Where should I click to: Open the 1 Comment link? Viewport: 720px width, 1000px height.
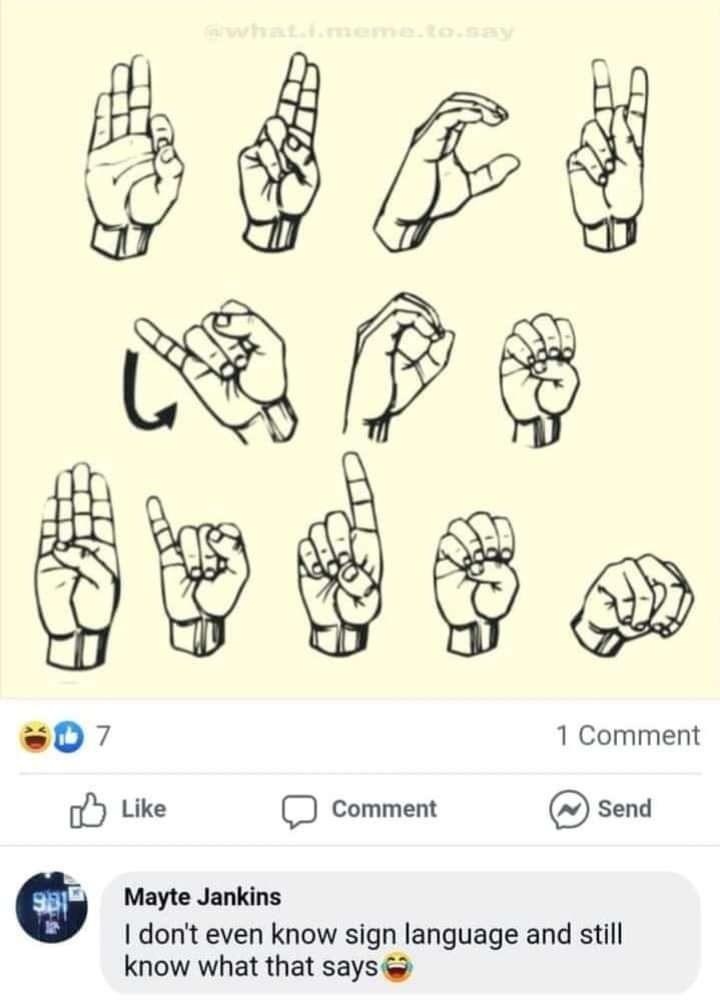click(628, 736)
